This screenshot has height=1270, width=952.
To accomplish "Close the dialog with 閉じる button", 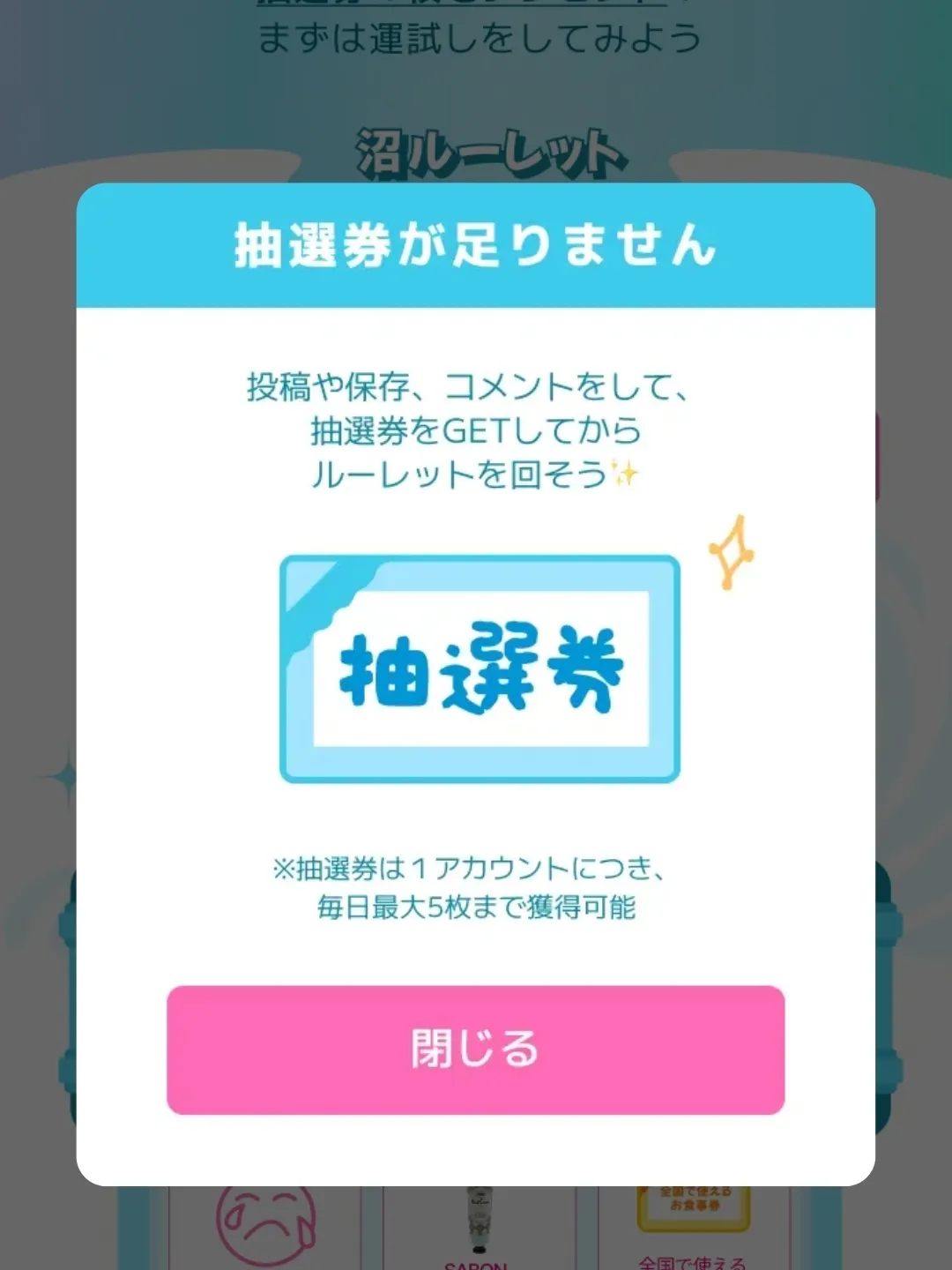I will tap(475, 1050).
